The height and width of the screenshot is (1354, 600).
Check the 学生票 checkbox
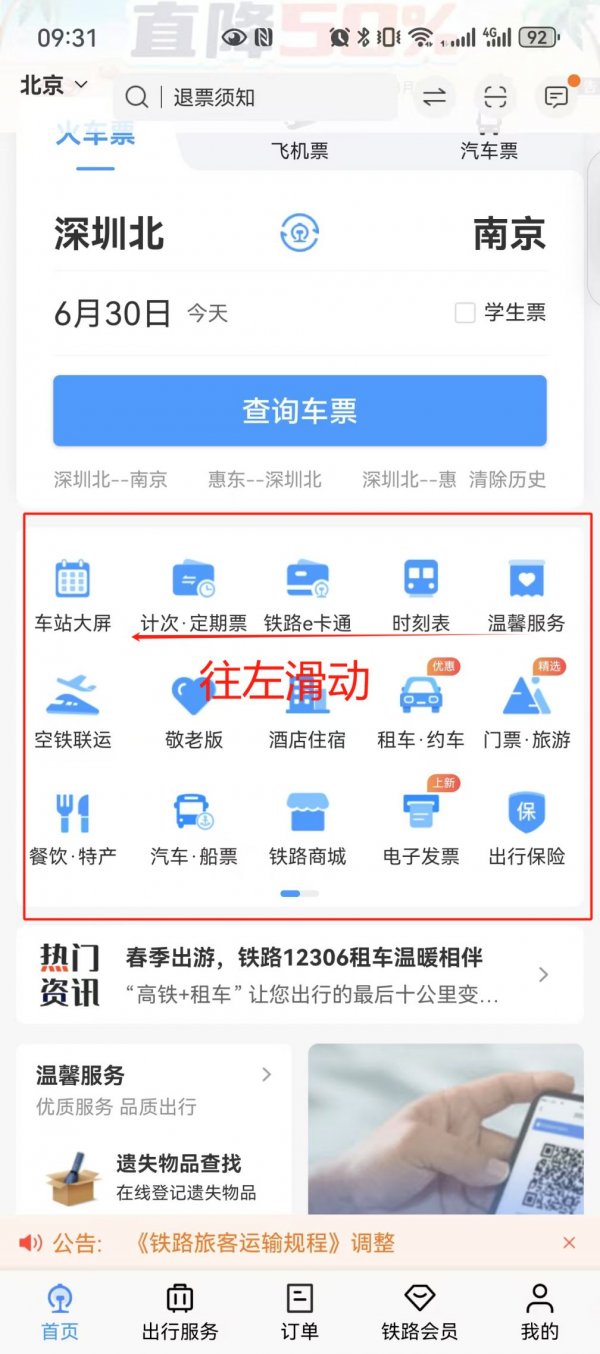tap(465, 313)
